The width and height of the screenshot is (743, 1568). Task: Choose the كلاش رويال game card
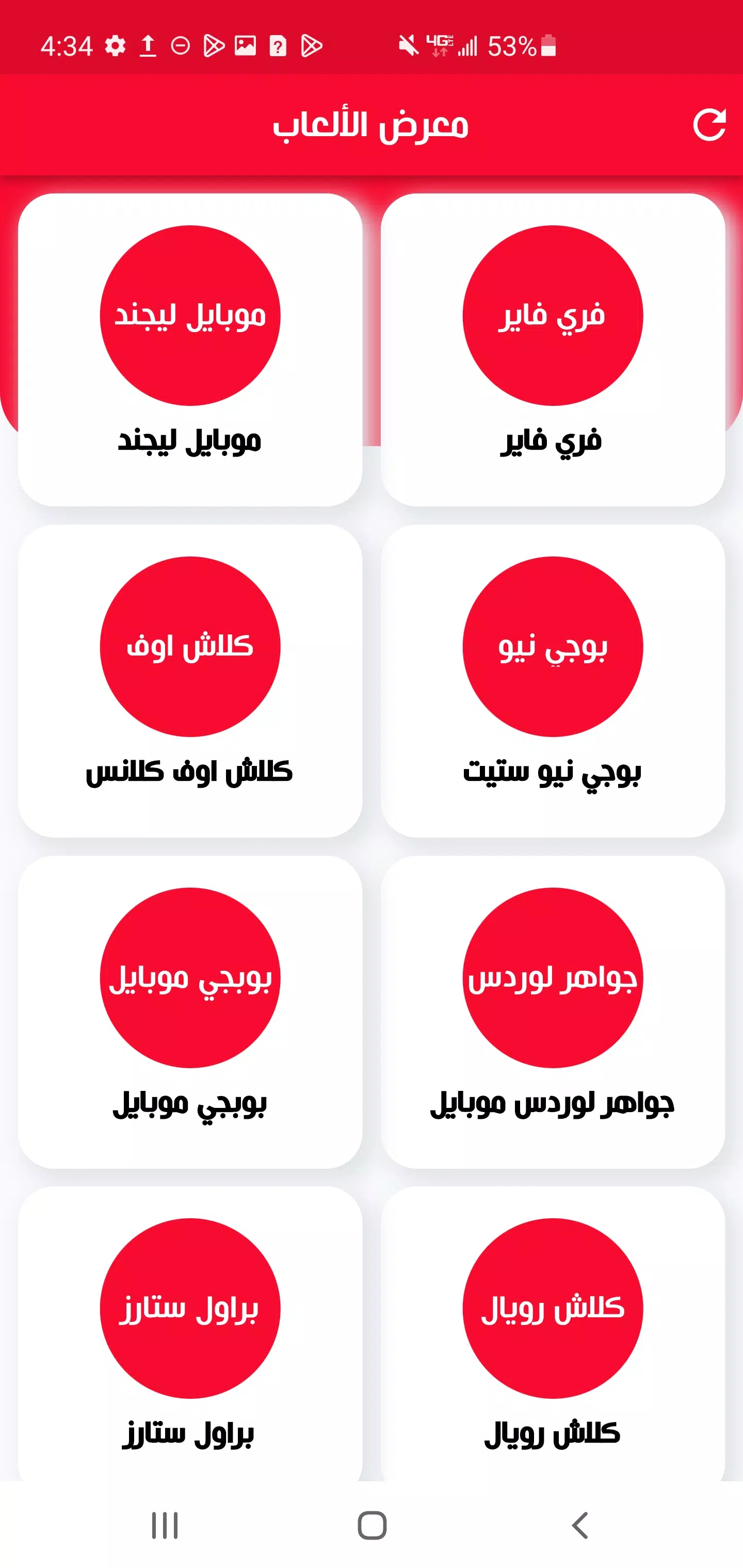553,1333
